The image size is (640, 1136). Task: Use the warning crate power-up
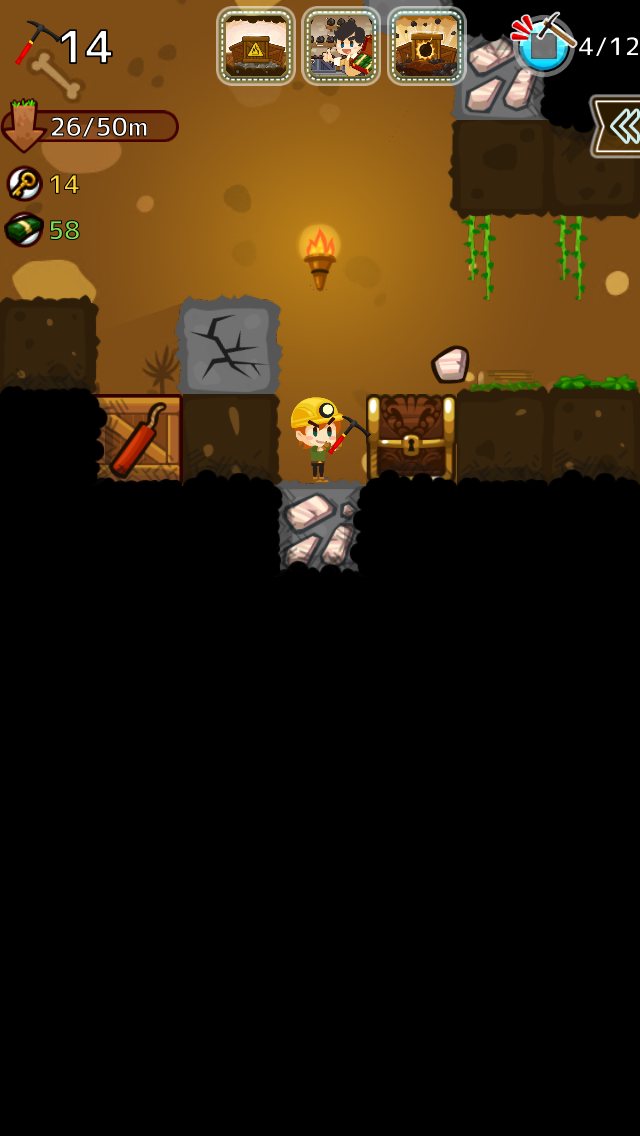pos(256,46)
